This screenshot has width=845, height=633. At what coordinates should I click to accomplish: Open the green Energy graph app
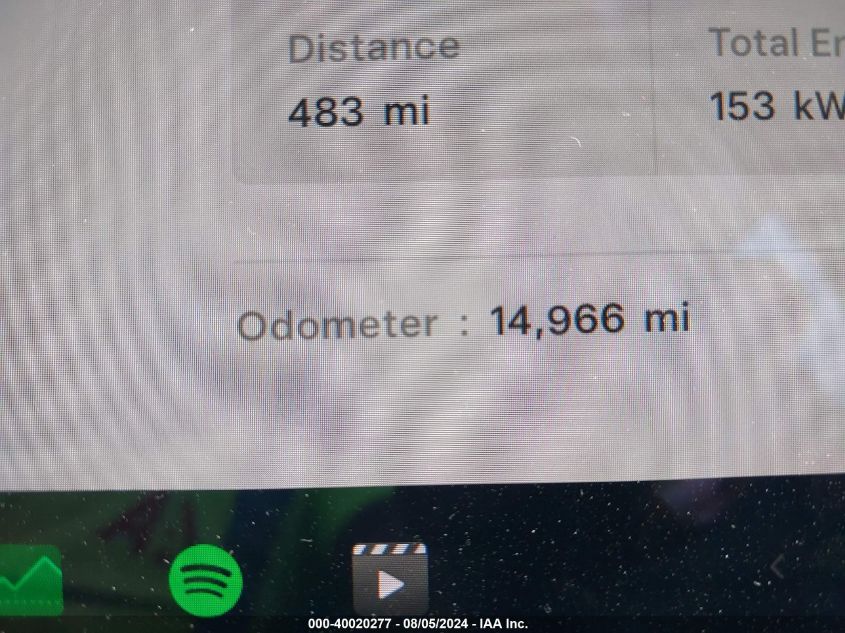pos(30,580)
